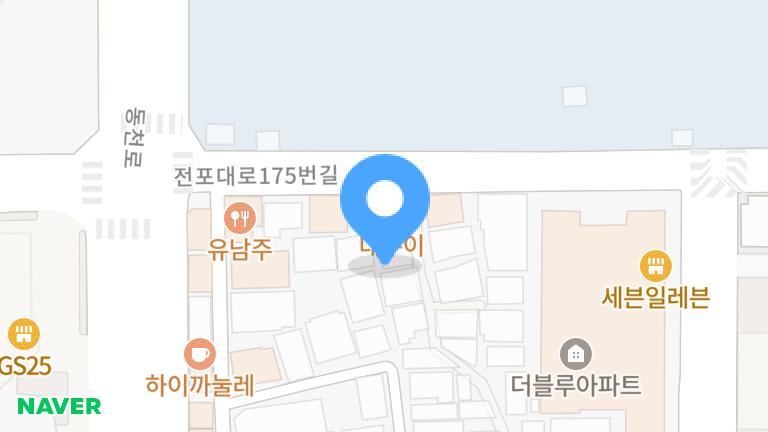Open the 세븐일레븐 store marker
768x432 pixels.
[656, 266]
